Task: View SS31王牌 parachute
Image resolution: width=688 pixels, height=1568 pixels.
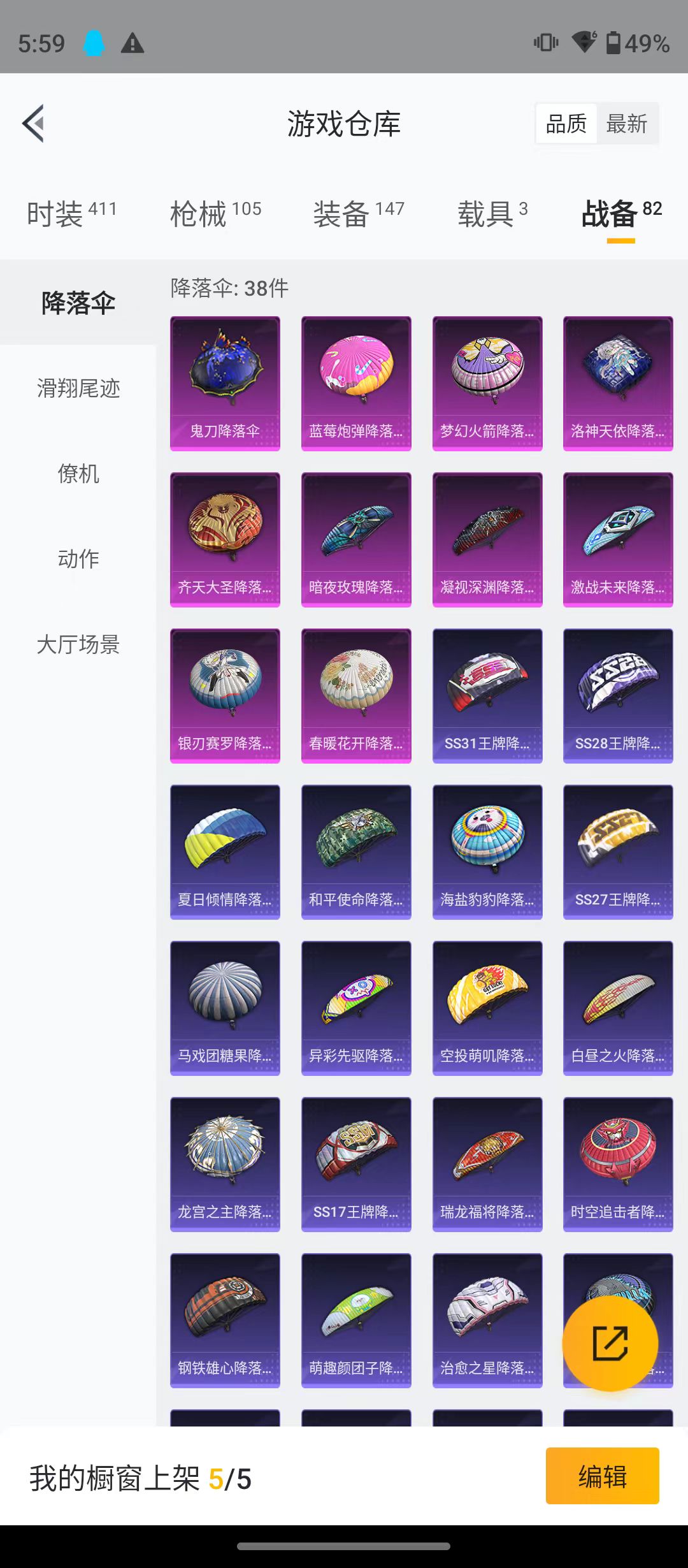Action: pyautogui.click(x=487, y=696)
